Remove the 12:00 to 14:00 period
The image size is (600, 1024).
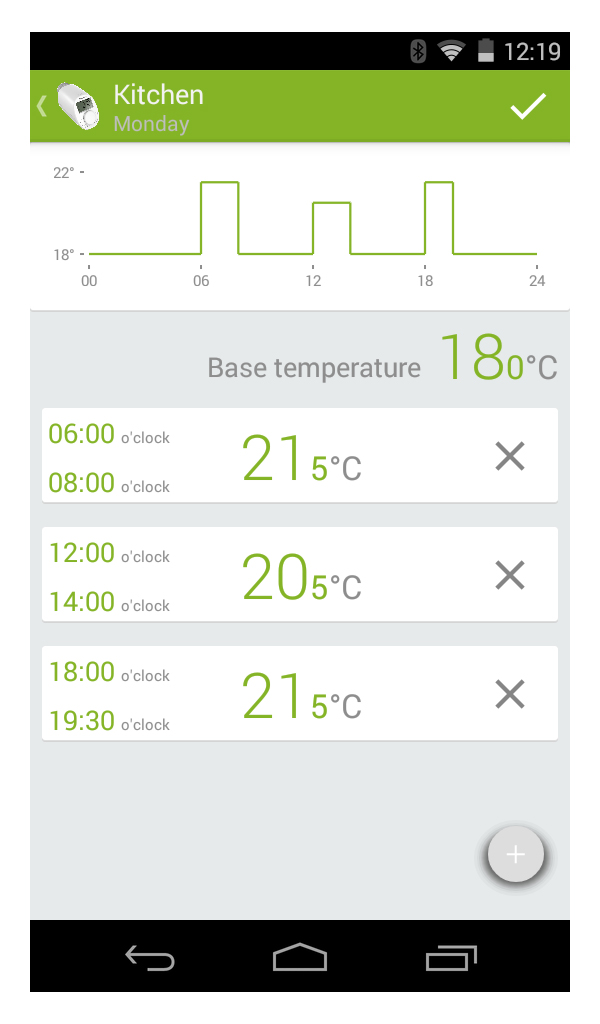point(510,575)
